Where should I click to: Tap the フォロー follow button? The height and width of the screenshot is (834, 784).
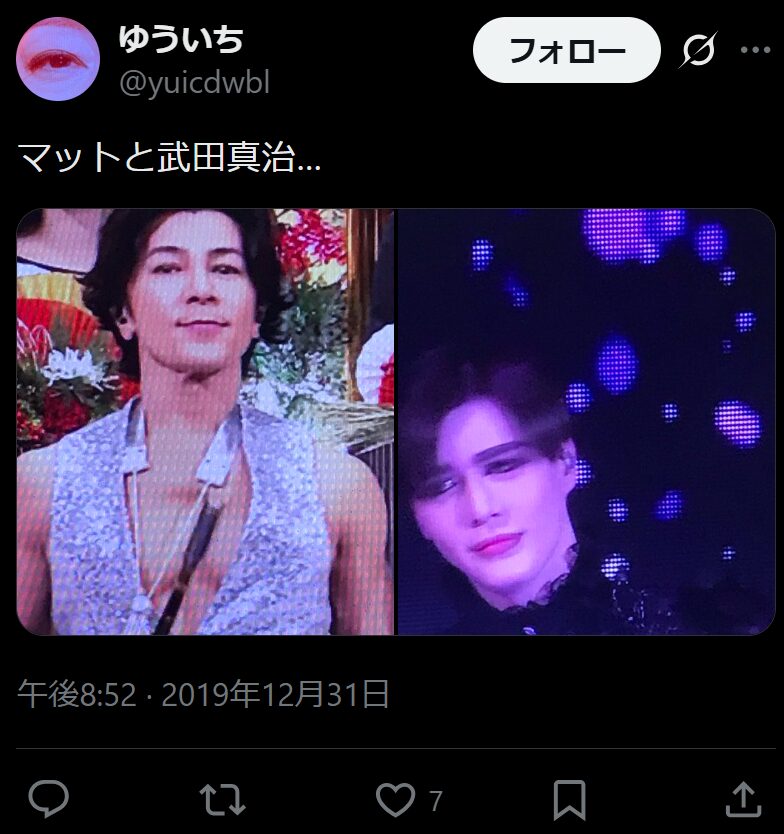coord(566,50)
